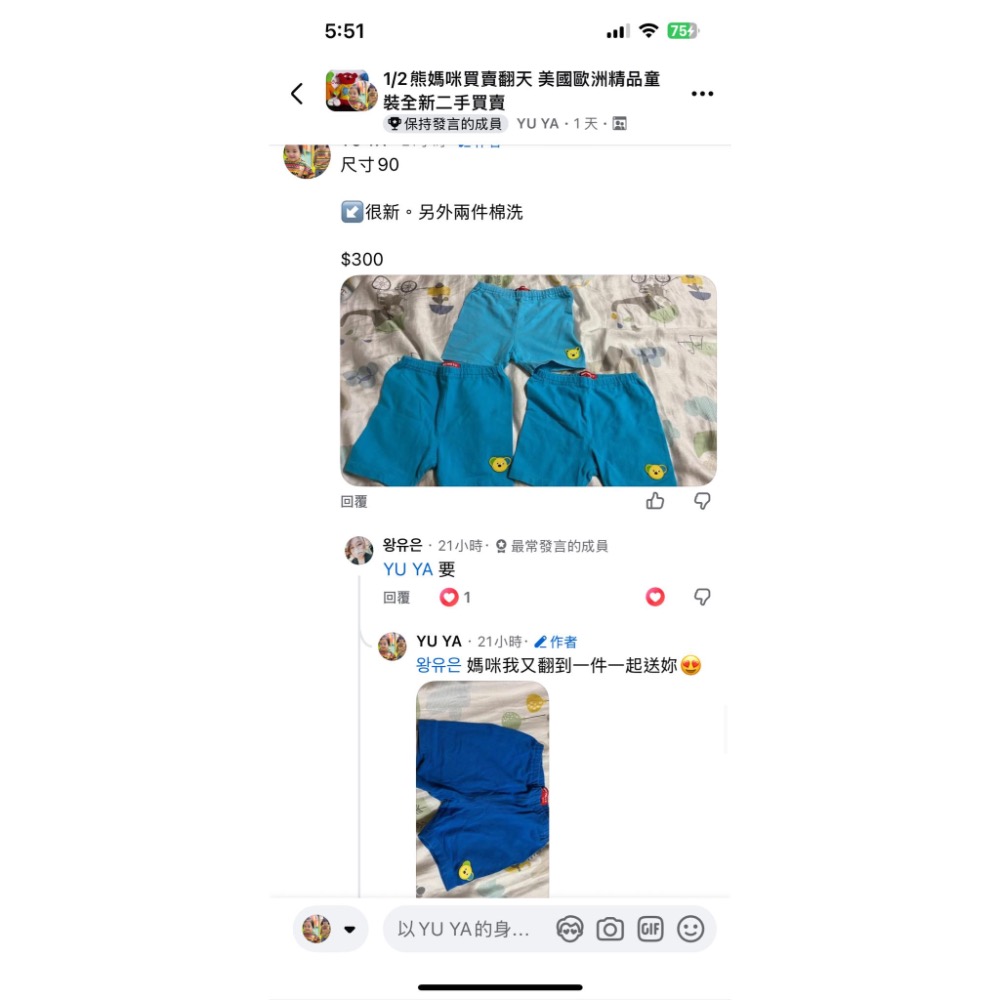Open the YU YA mention in 王유은's comment
This screenshot has height=1000, width=1000.
tap(408, 570)
